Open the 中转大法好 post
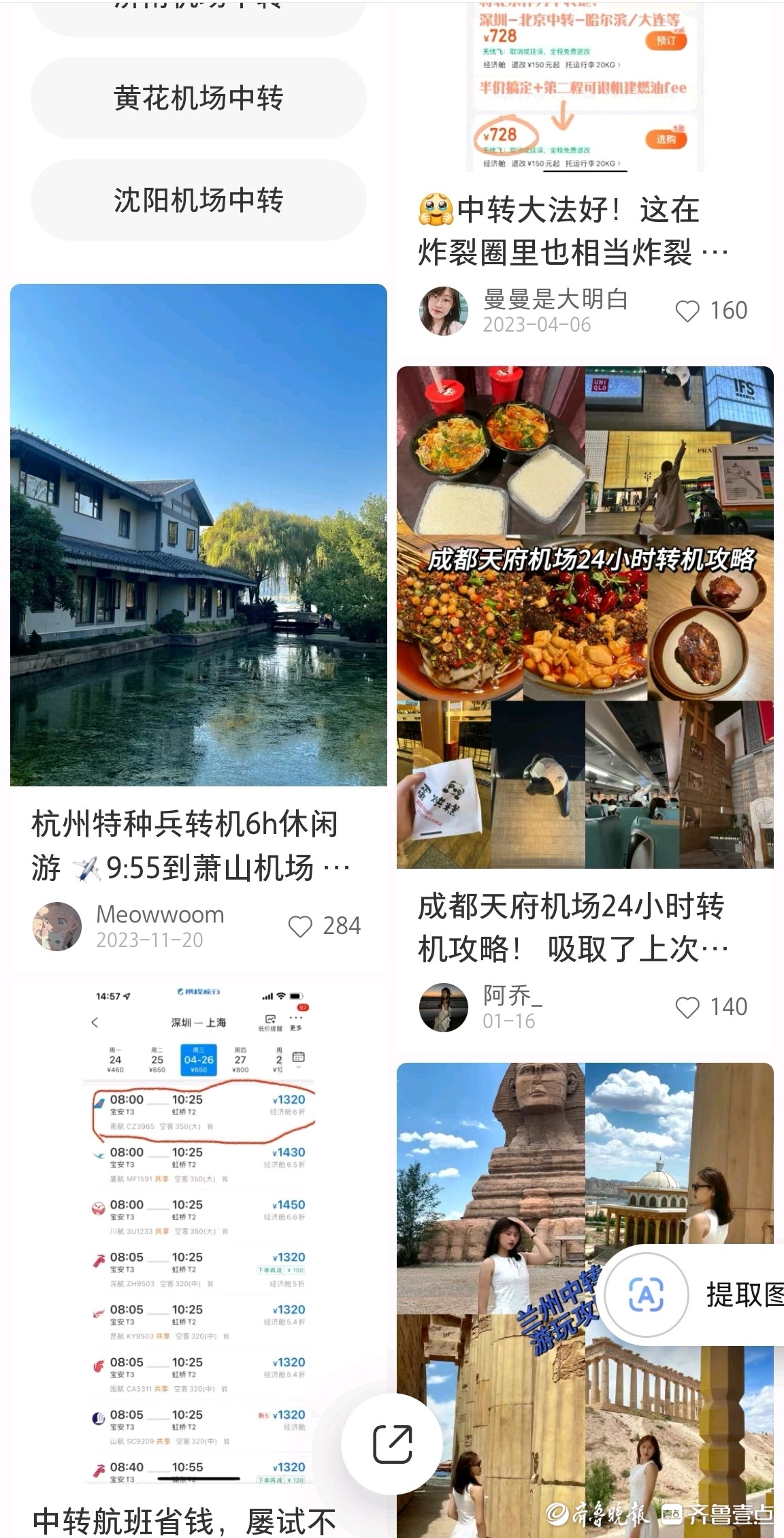This screenshot has height=1538, width=784. click(572, 231)
